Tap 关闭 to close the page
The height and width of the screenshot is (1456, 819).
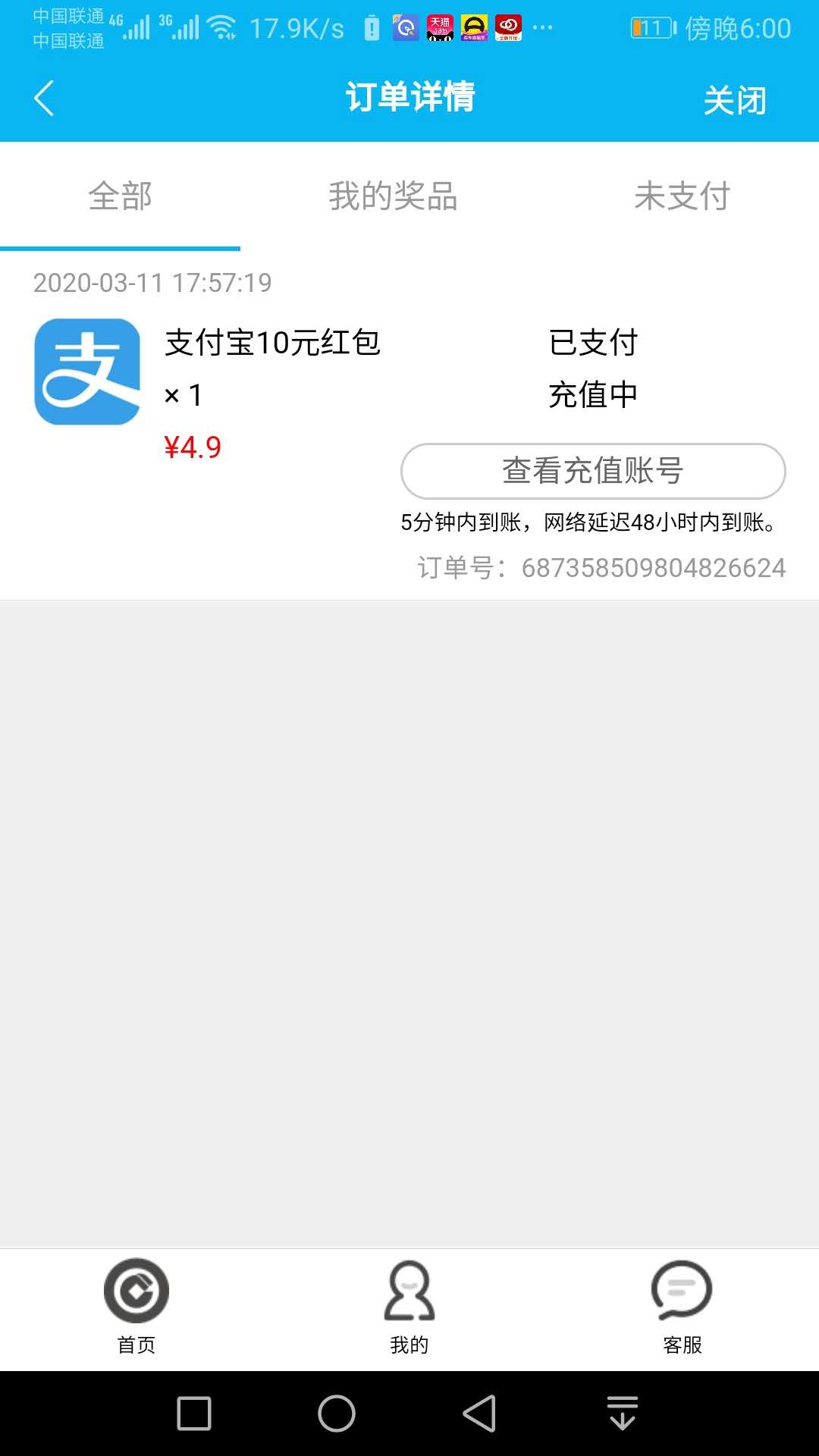tap(734, 100)
